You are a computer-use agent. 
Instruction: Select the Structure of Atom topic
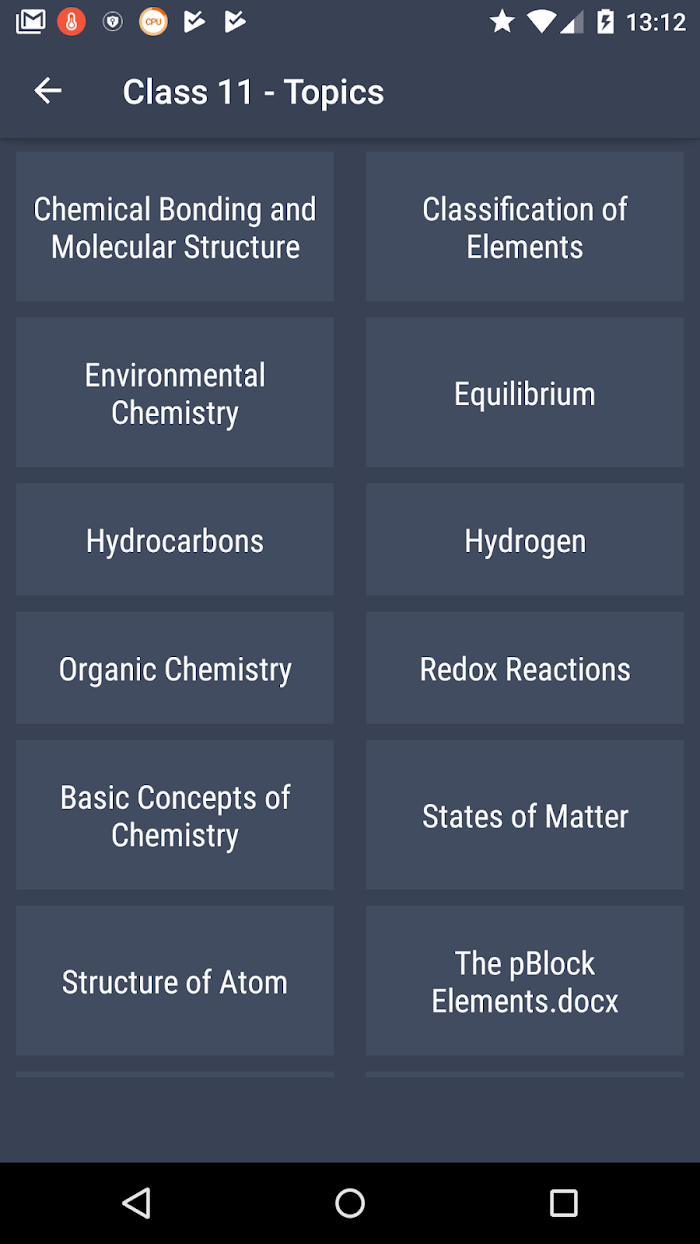coord(175,981)
